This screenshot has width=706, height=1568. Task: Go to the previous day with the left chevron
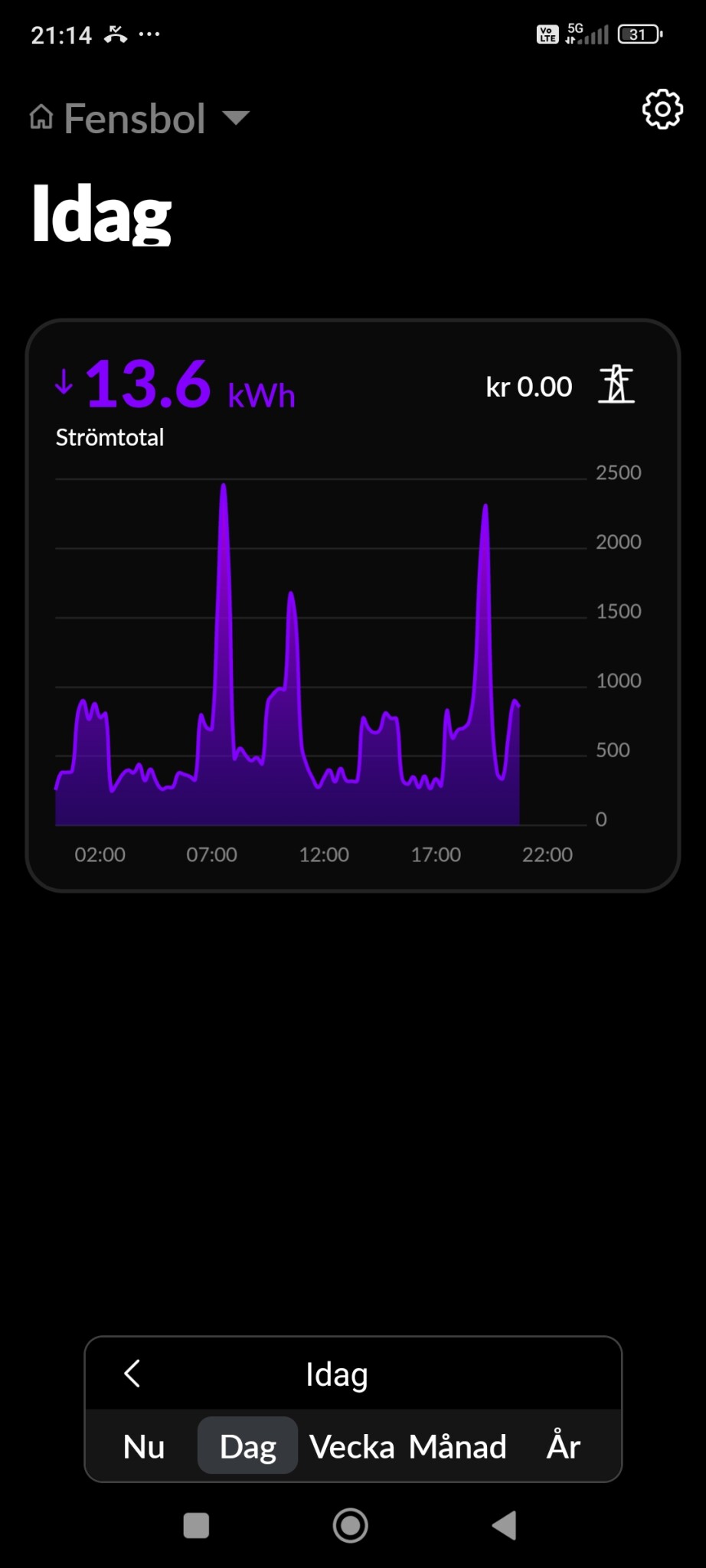click(132, 1374)
